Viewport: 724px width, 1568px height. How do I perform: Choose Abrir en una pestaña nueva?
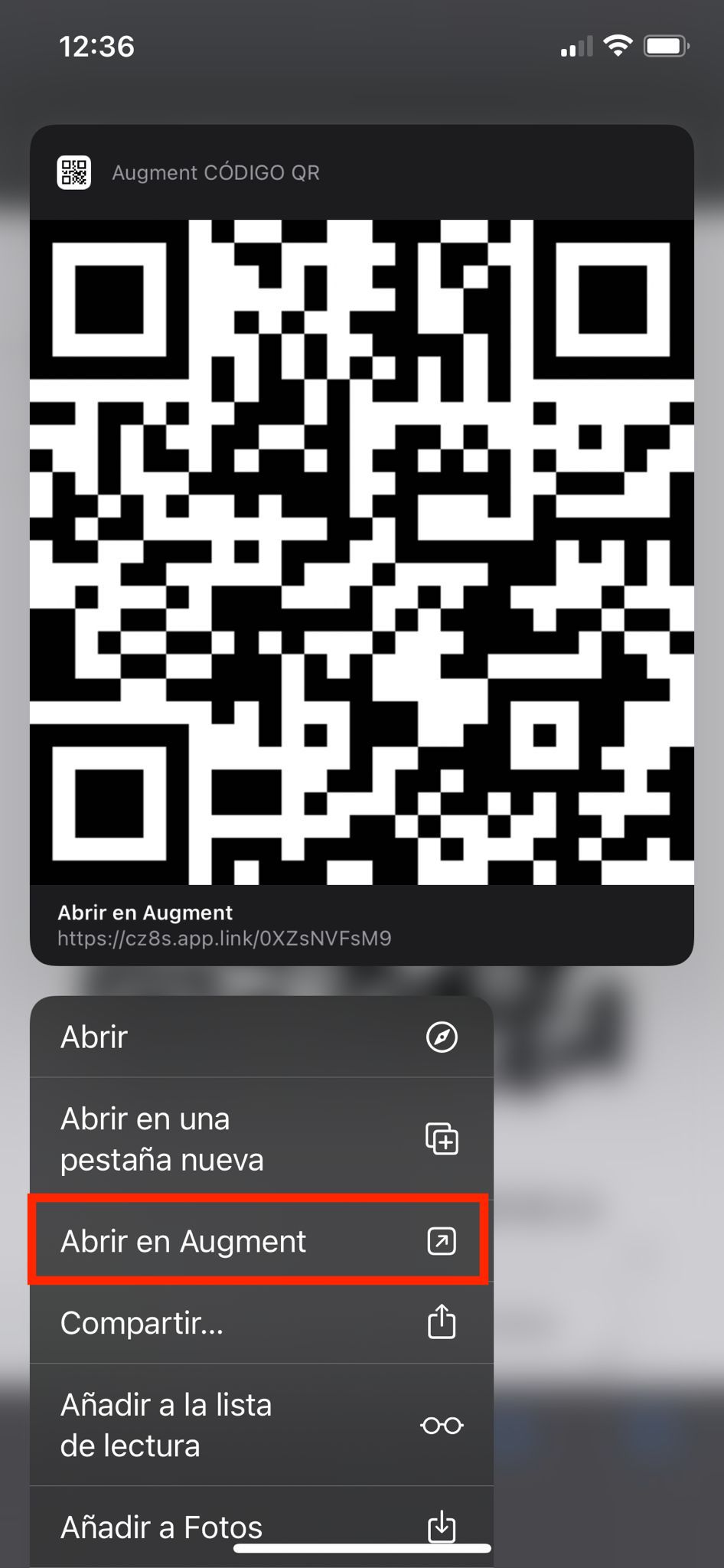260,1138
